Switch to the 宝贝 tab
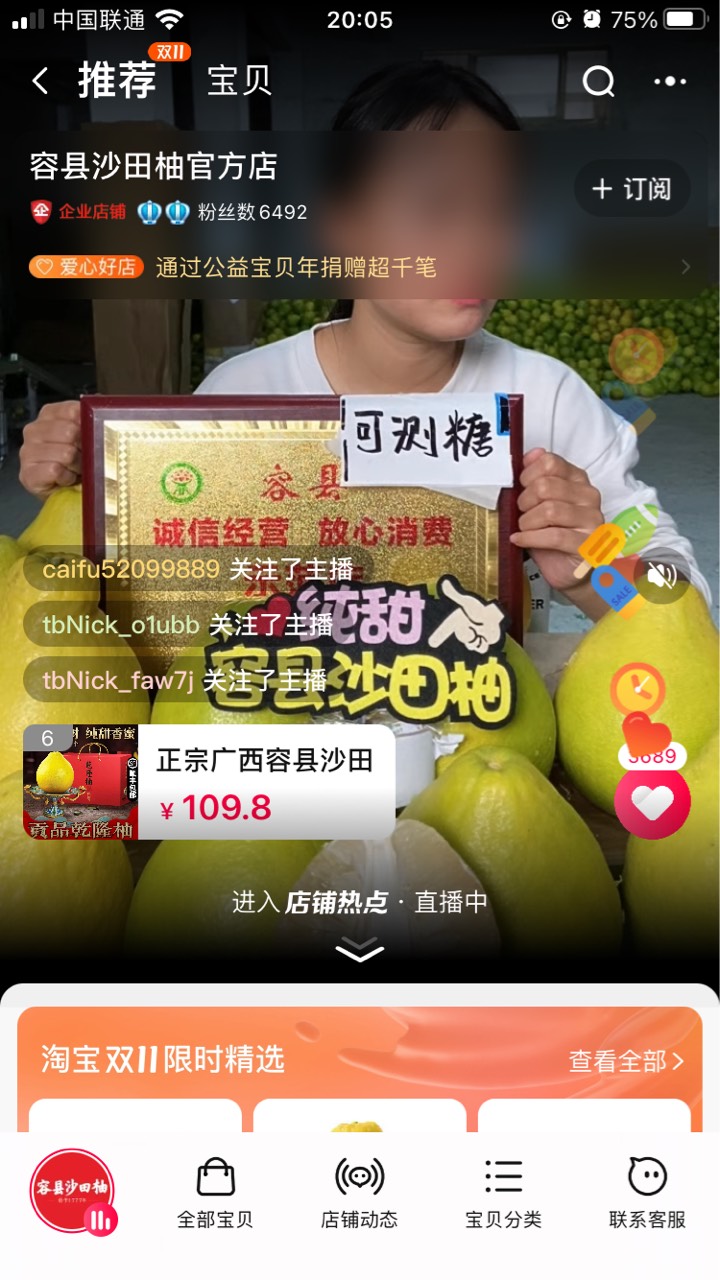This screenshot has width=720, height=1280. (239, 81)
